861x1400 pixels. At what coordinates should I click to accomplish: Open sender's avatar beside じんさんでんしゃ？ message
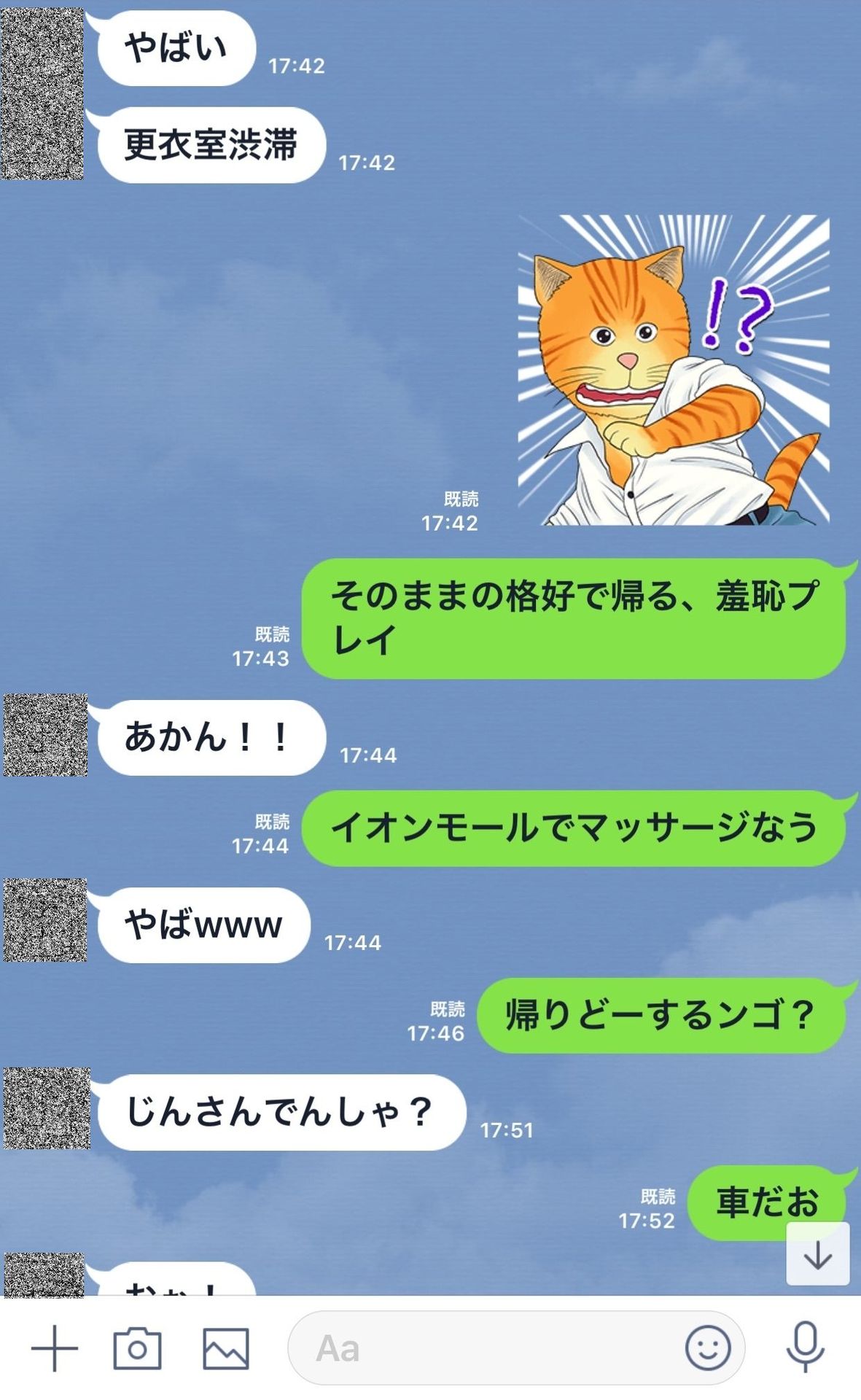coord(47,1108)
